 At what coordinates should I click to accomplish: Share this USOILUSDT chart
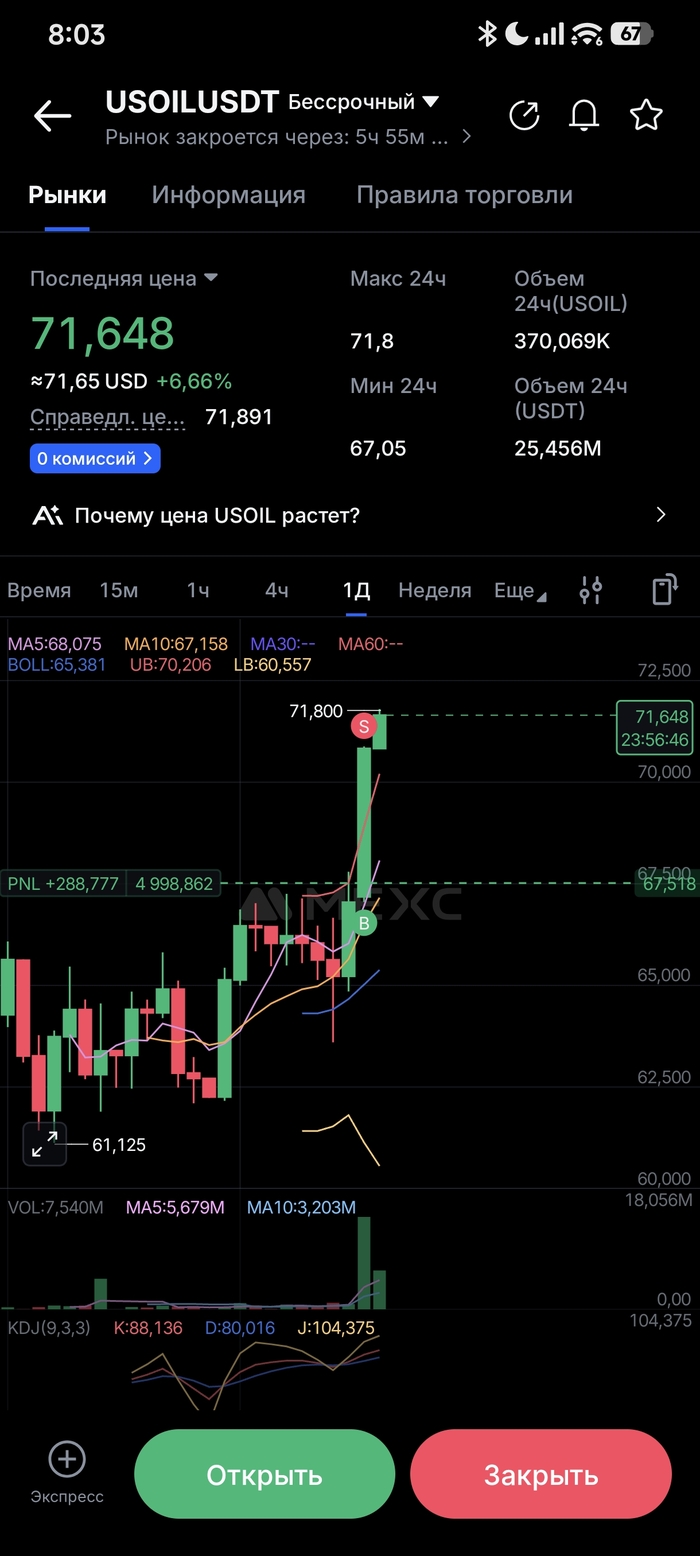(x=524, y=116)
